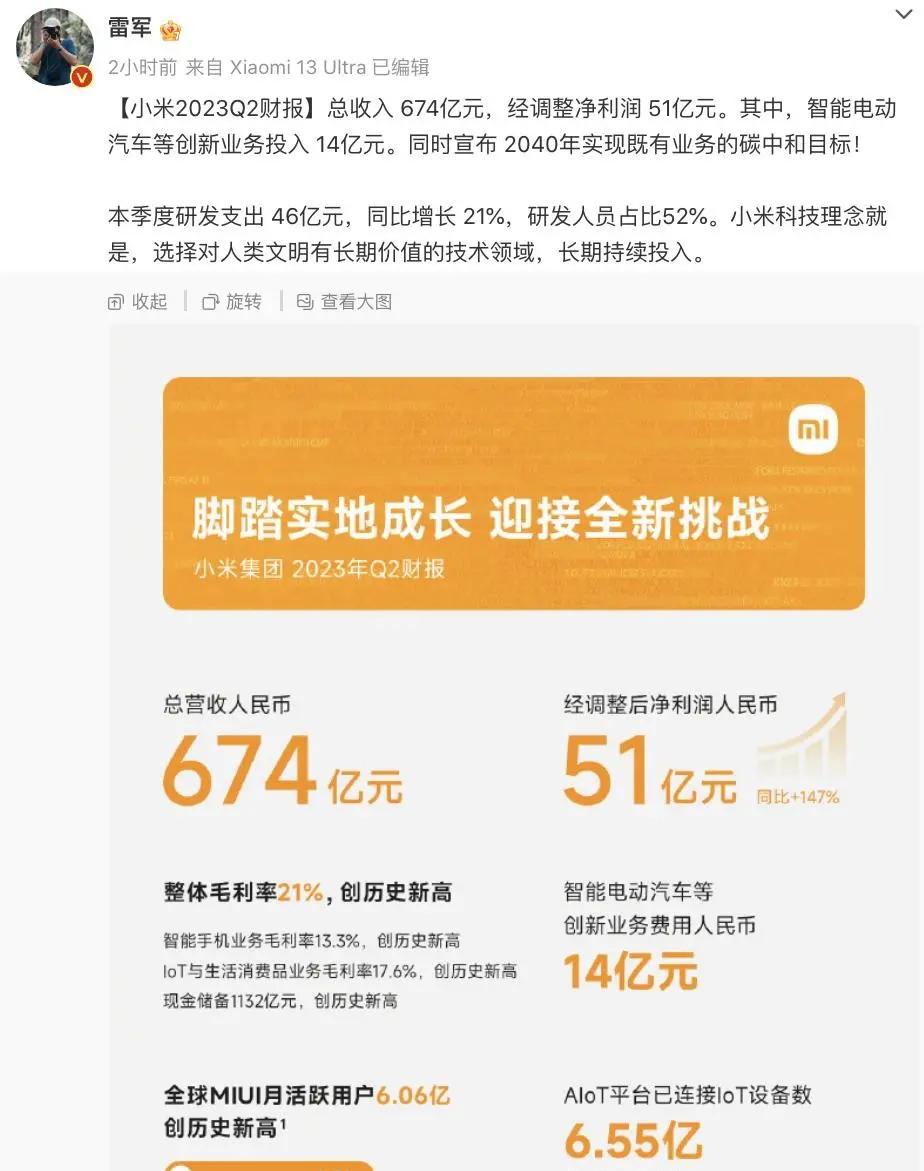Open the Xiaomi Q2 report image

click(x=513, y=750)
